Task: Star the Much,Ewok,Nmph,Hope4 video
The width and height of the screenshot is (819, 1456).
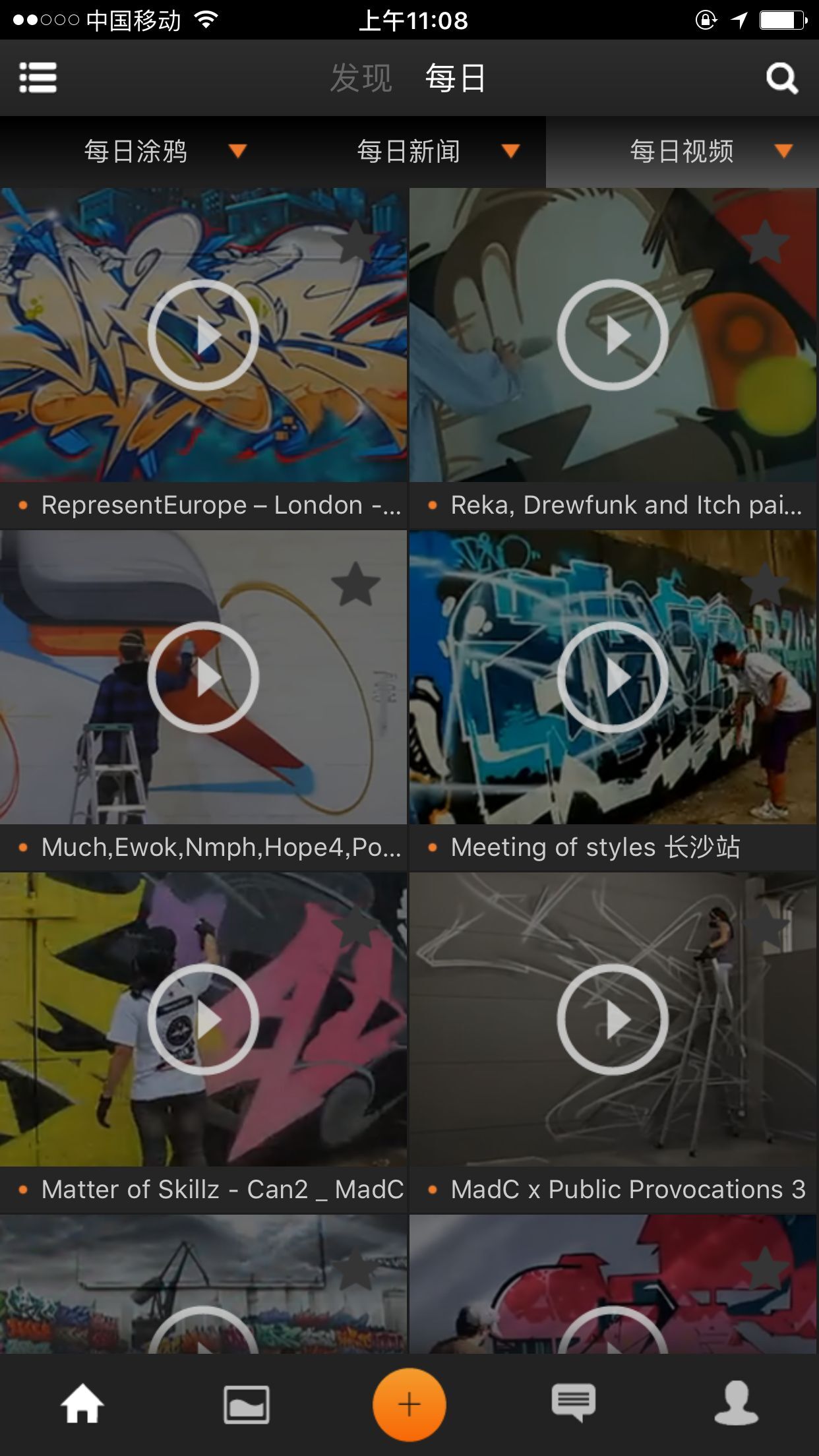Action: [x=355, y=584]
